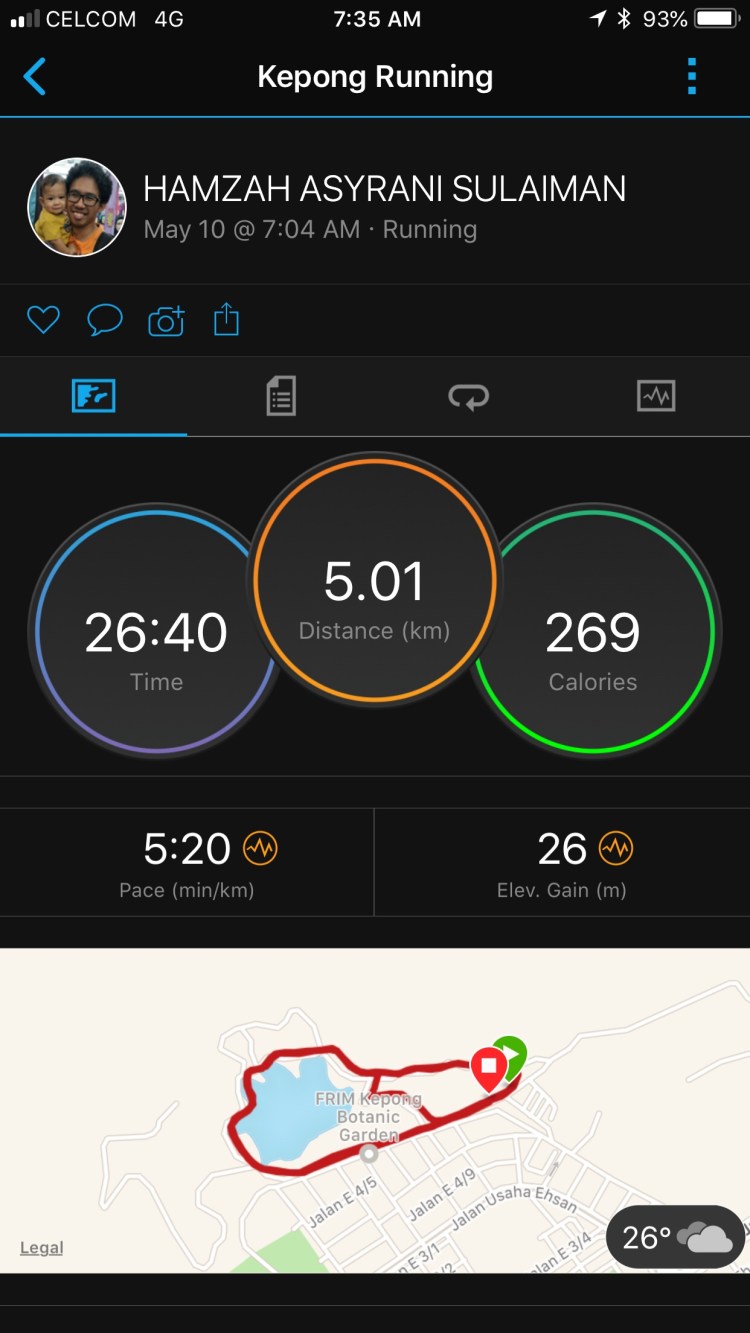Share this running activity
The width and height of the screenshot is (750, 1333).
pos(227,320)
